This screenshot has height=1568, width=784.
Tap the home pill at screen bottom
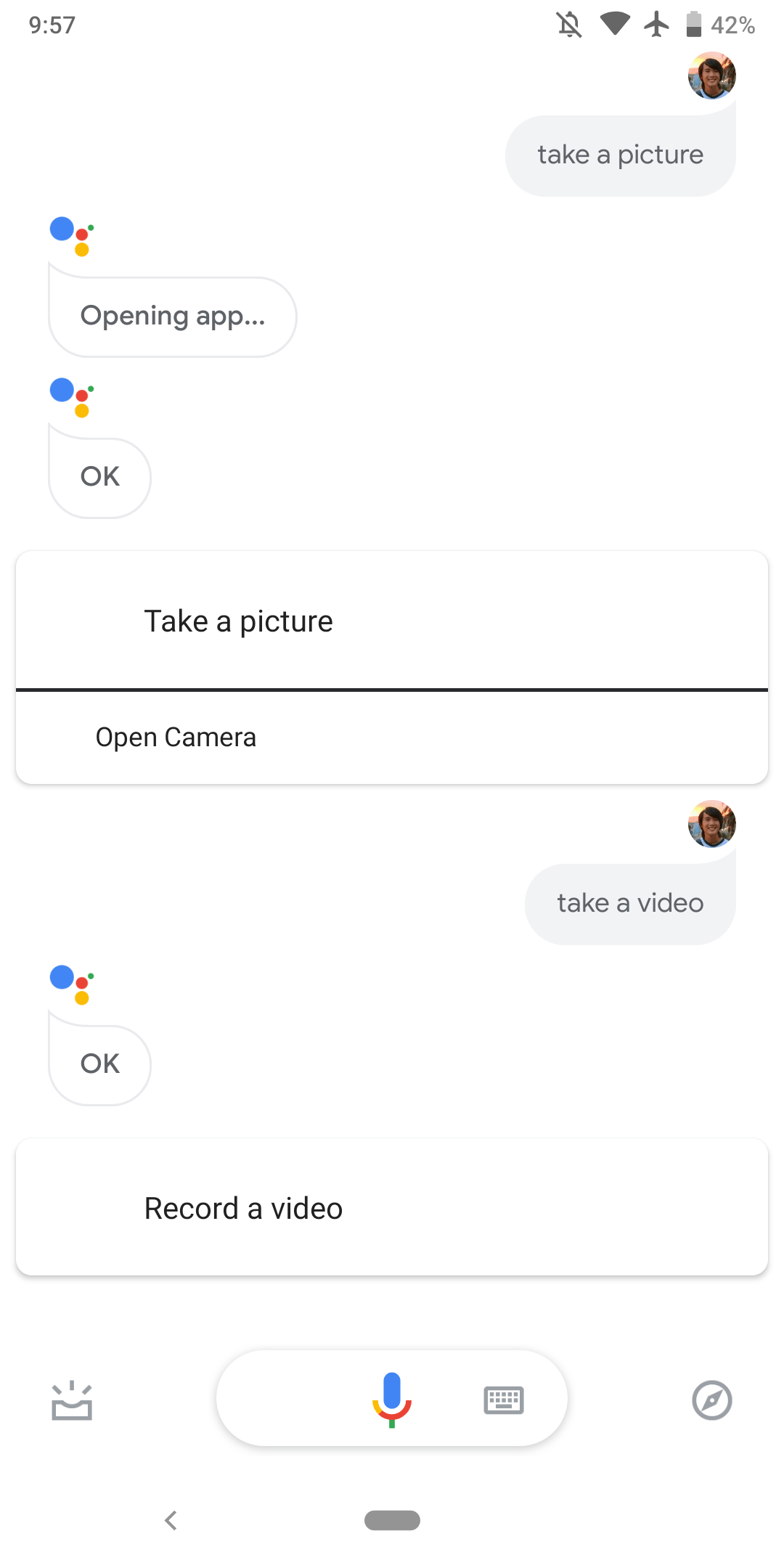pos(392,1520)
